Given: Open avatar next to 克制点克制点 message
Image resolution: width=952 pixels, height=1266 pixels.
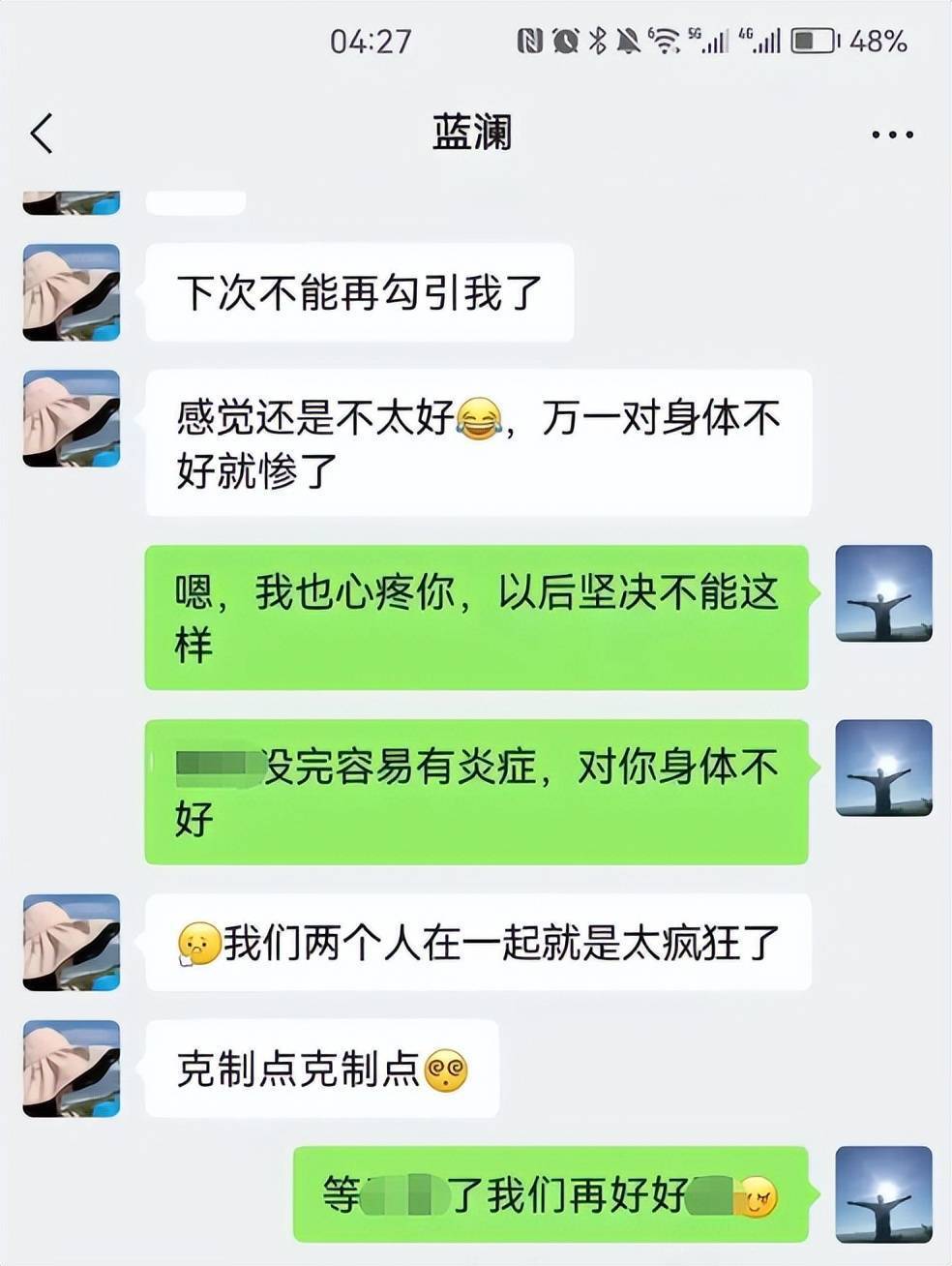Looking at the screenshot, I should (72, 1069).
